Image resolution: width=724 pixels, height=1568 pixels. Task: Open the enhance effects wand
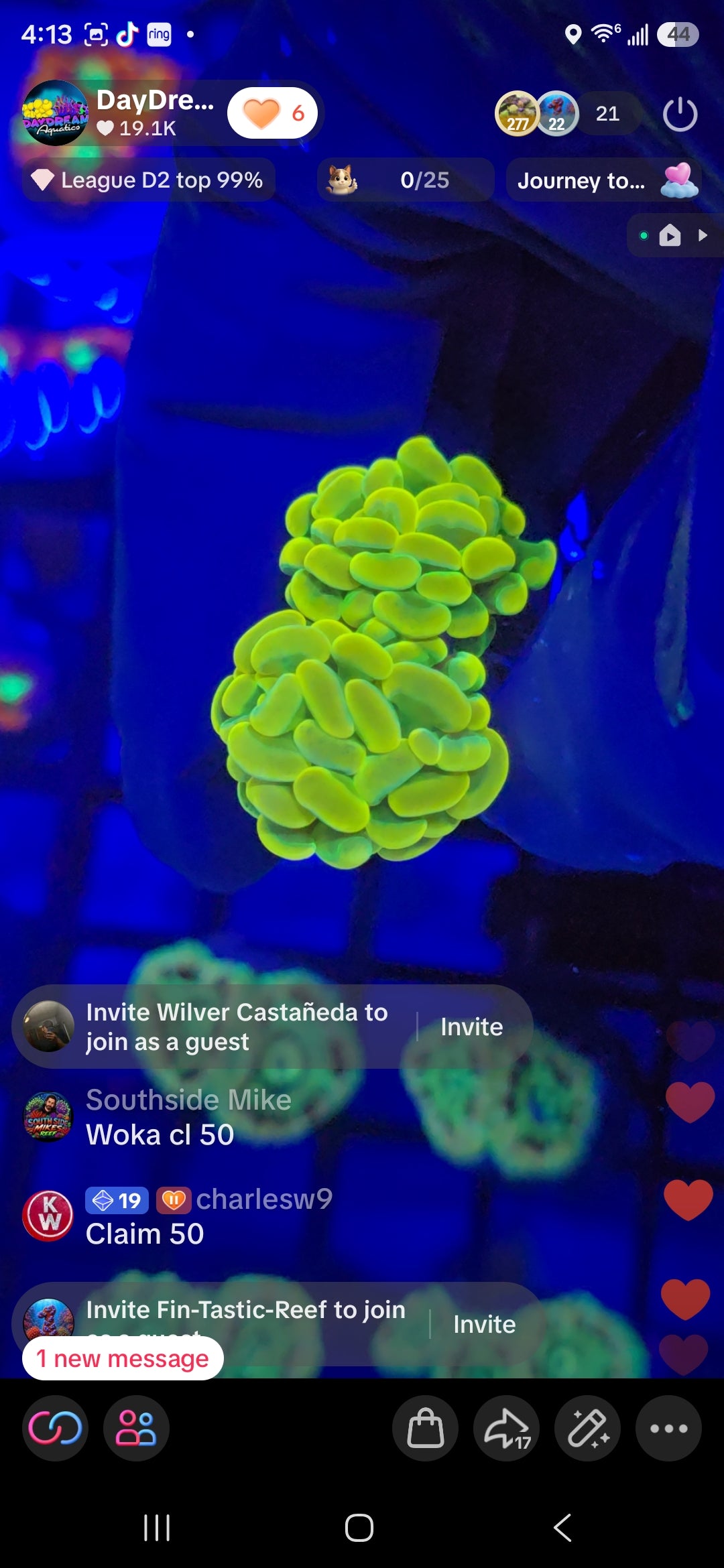[x=588, y=1428]
